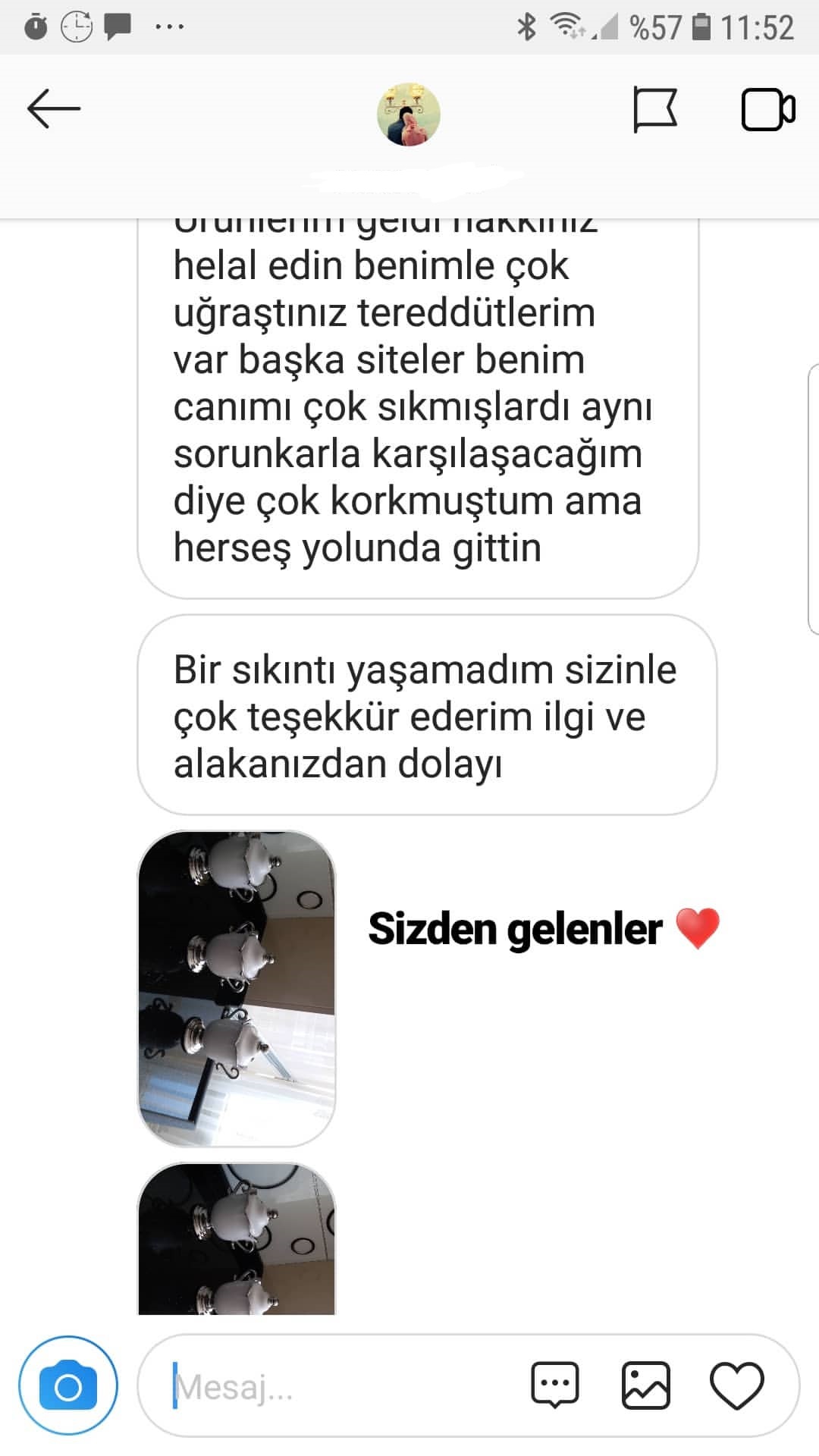Attach a photo from the gallery
The image size is (819, 1456).
pos(646,1385)
